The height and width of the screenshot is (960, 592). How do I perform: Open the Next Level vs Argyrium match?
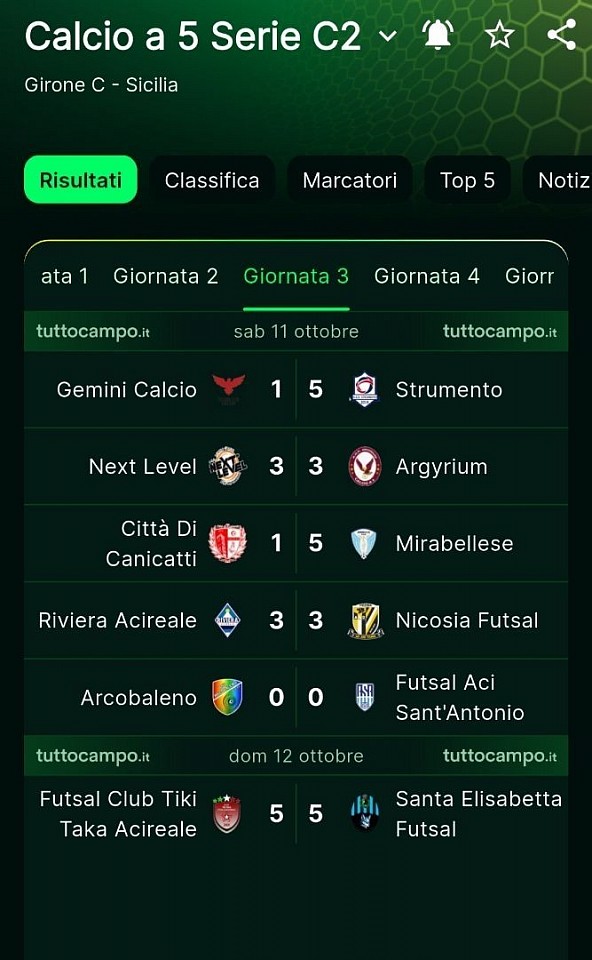(296, 467)
